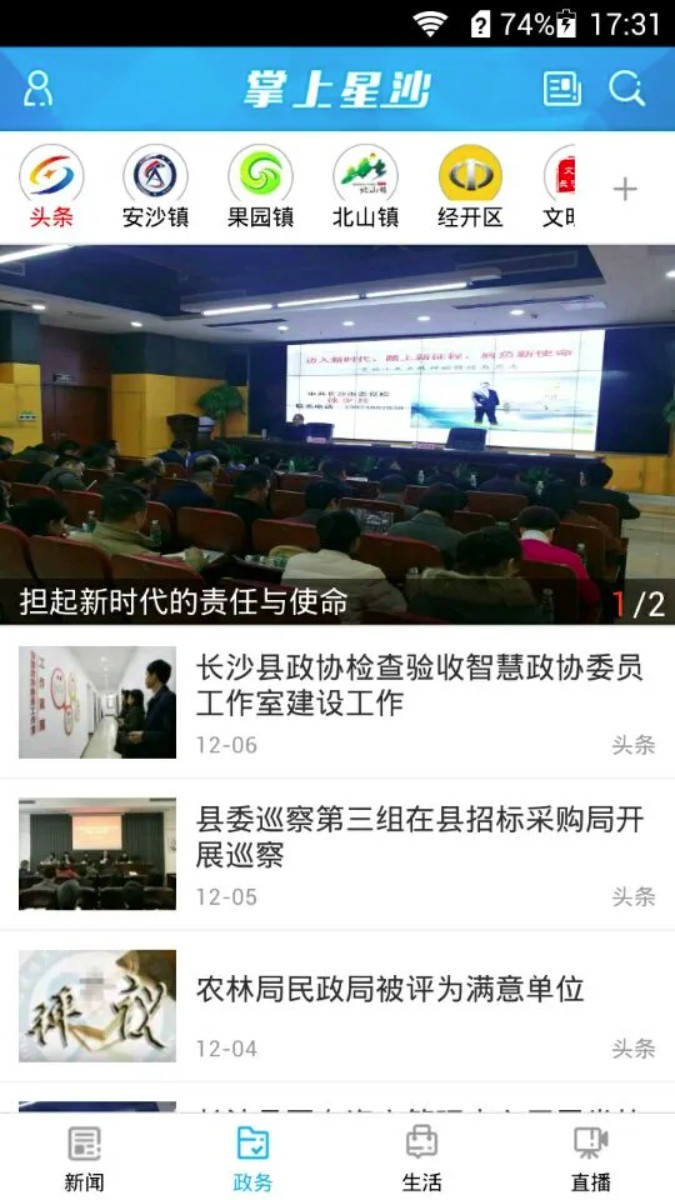Open the 直播 tab
This screenshot has width=675, height=1200.
coord(590,1157)
